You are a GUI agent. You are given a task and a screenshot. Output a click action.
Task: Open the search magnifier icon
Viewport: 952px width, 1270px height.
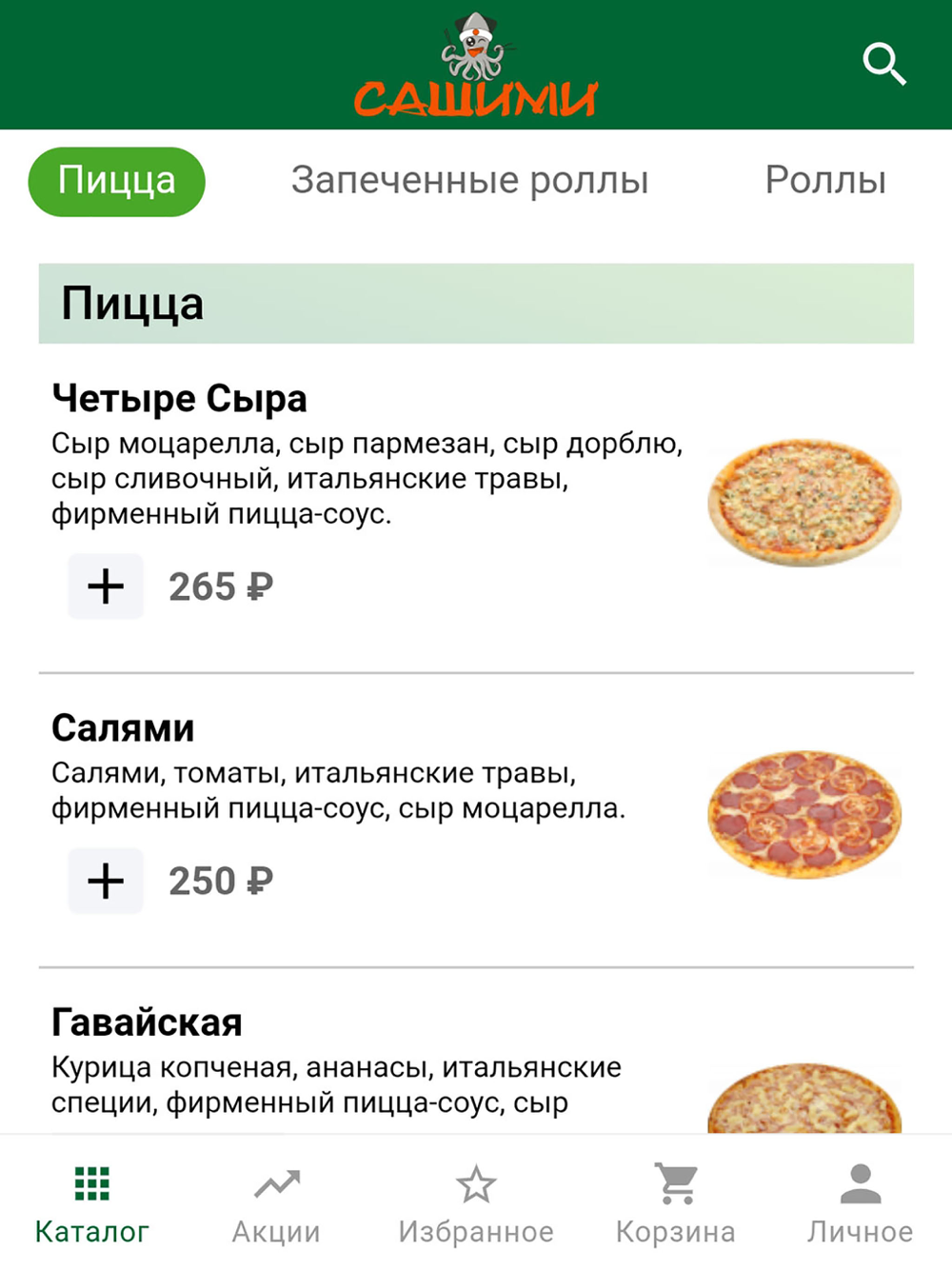(x=884, y=64)
